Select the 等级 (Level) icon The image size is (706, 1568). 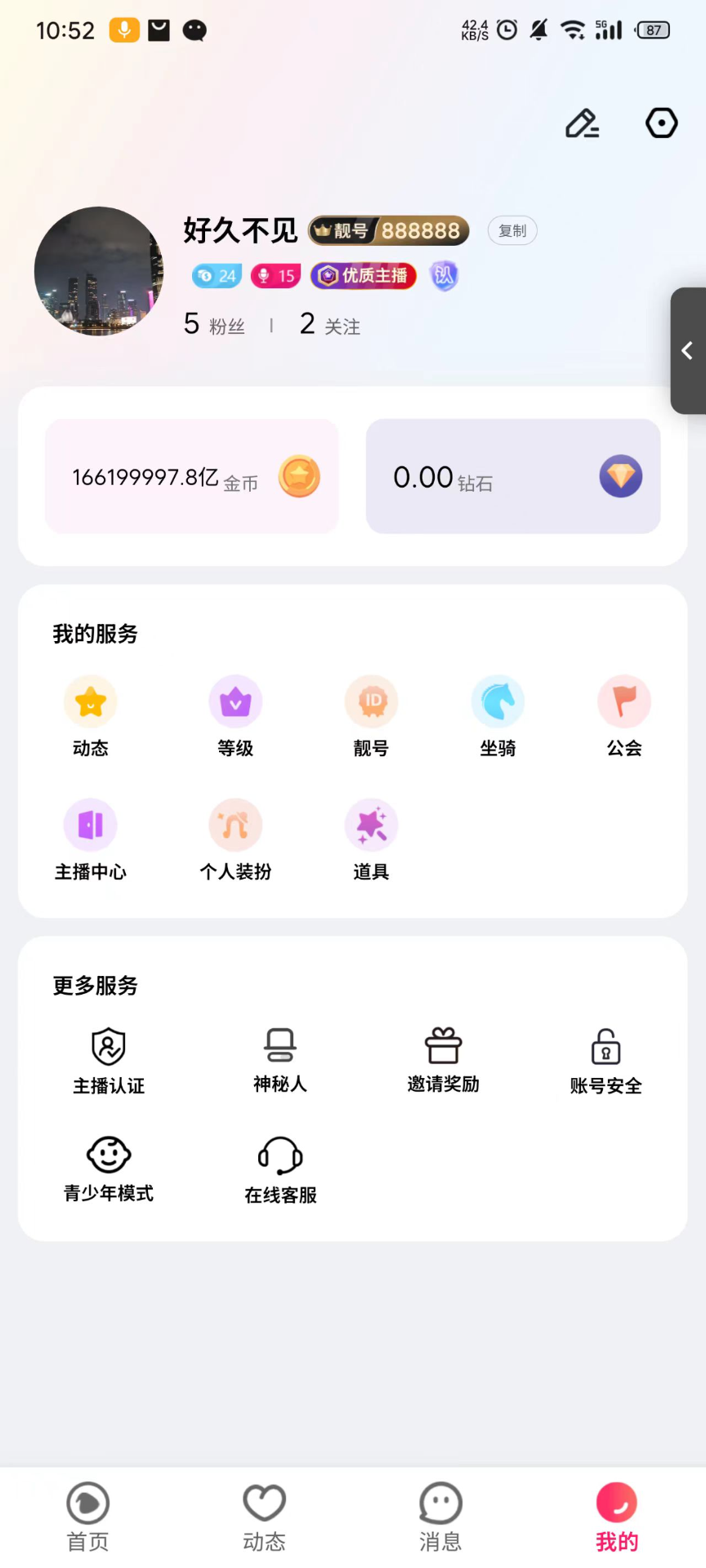(x=235, y=716)
